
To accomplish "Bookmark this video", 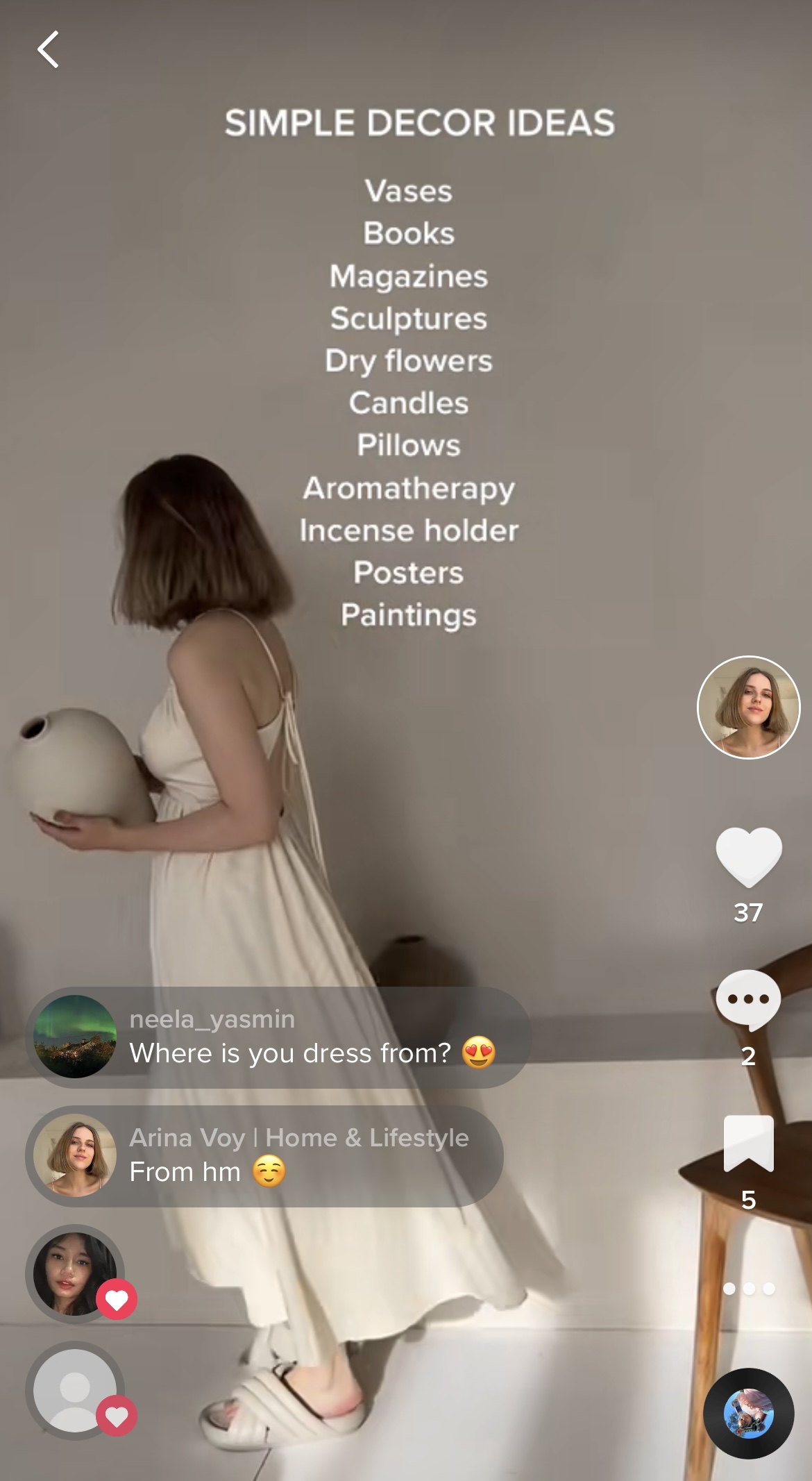I will tap(748, 1144).
